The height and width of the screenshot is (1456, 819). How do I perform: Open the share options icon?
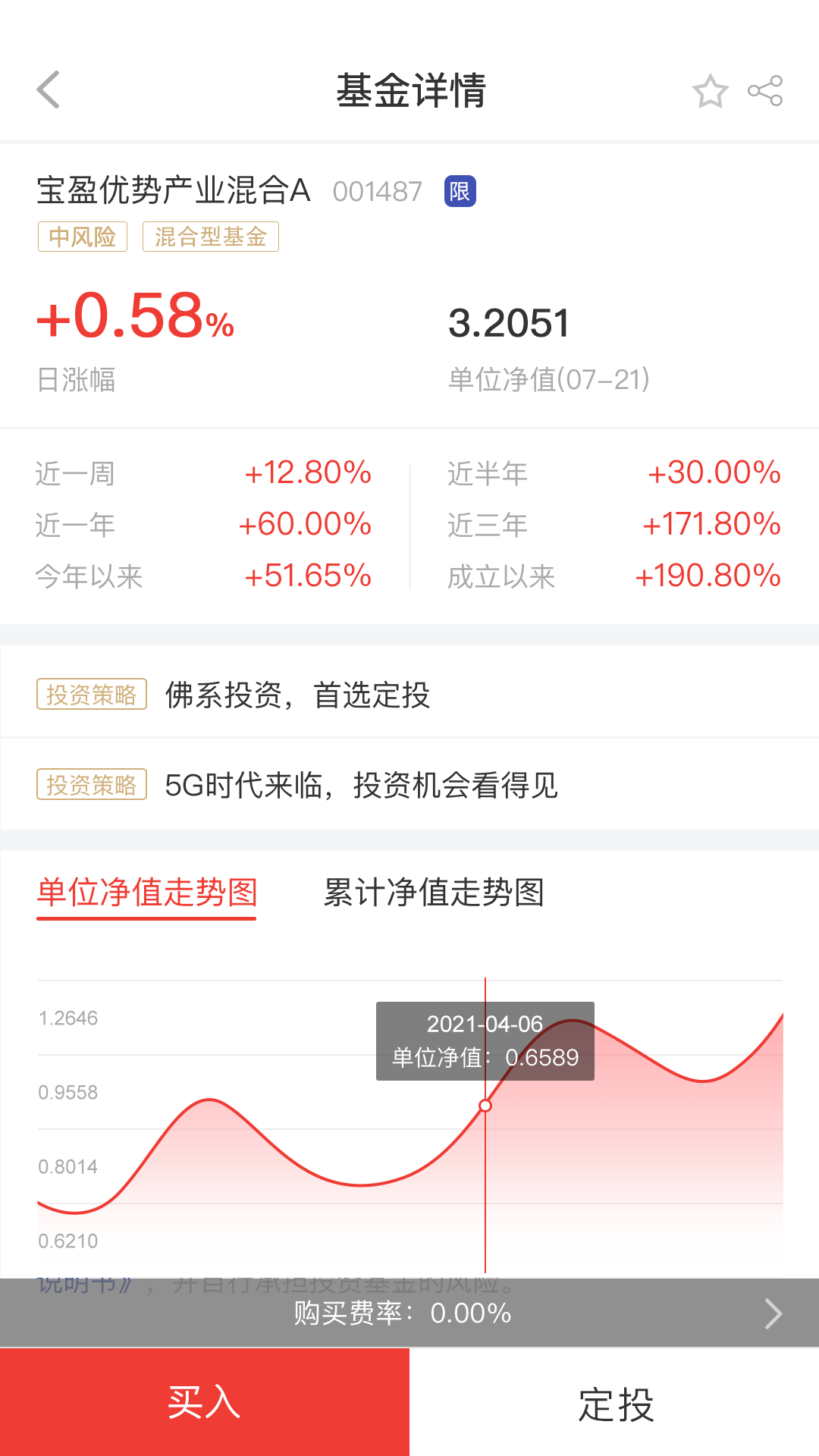click(x=765, y=90)
